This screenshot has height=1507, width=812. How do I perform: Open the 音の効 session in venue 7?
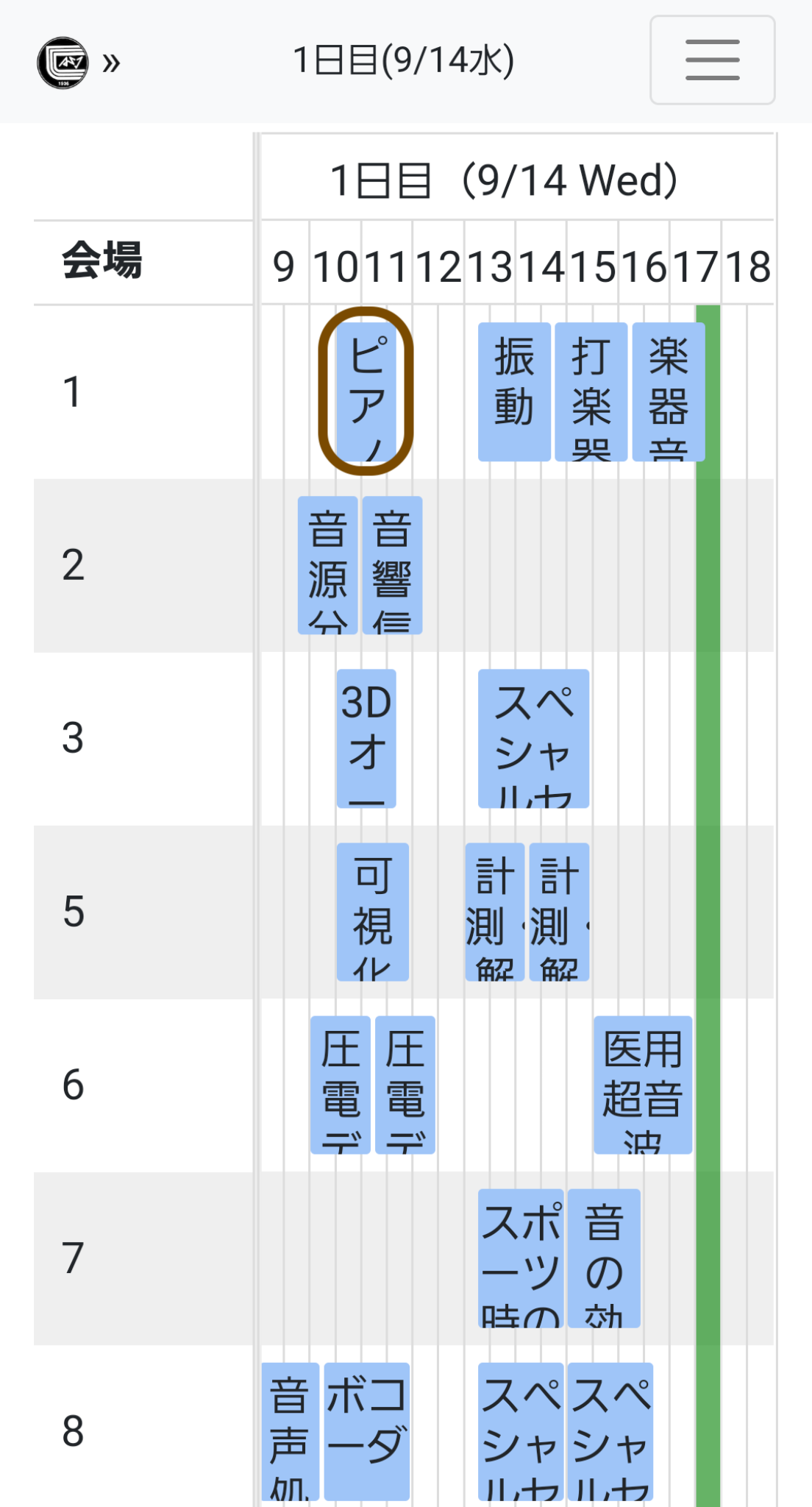point(604,1258)
